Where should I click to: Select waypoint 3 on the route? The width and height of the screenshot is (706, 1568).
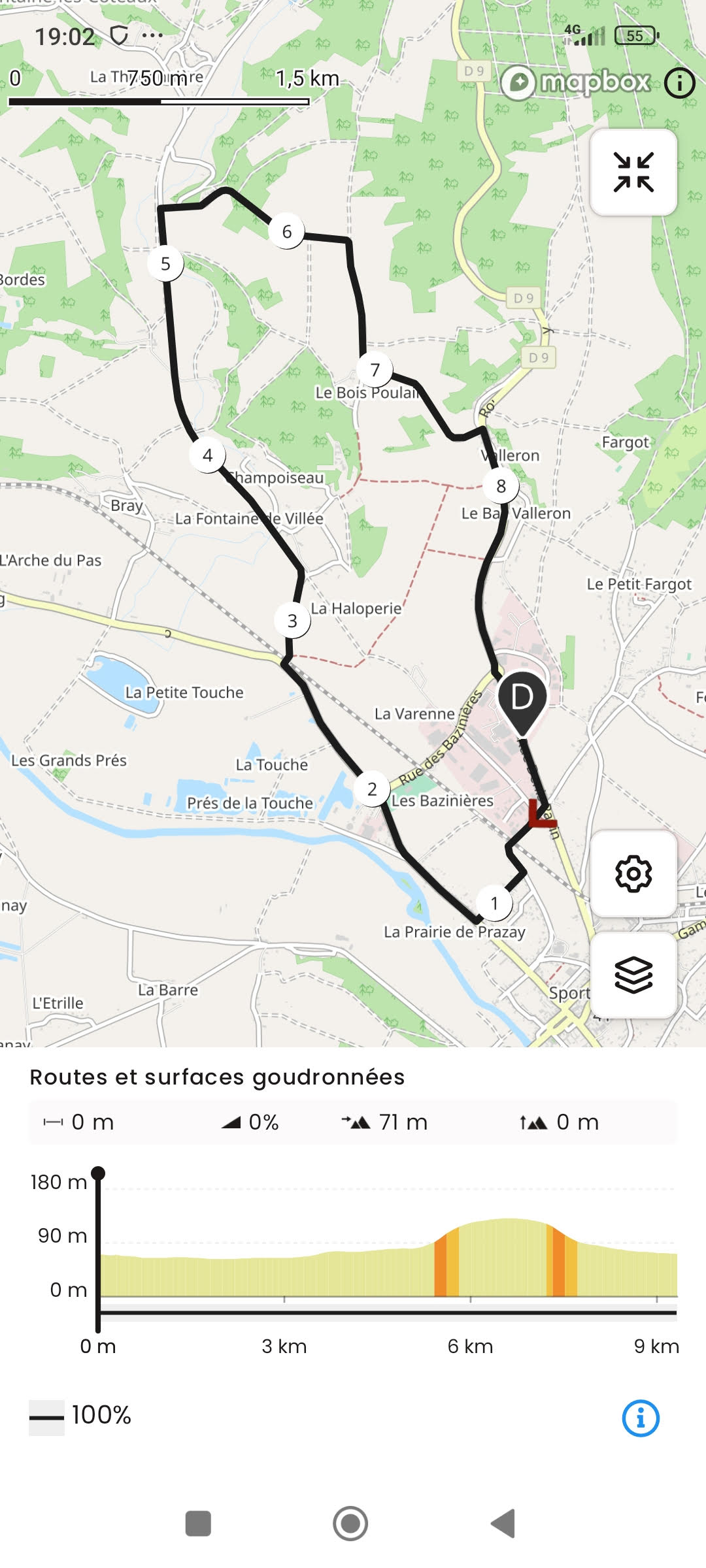point(292,621)
